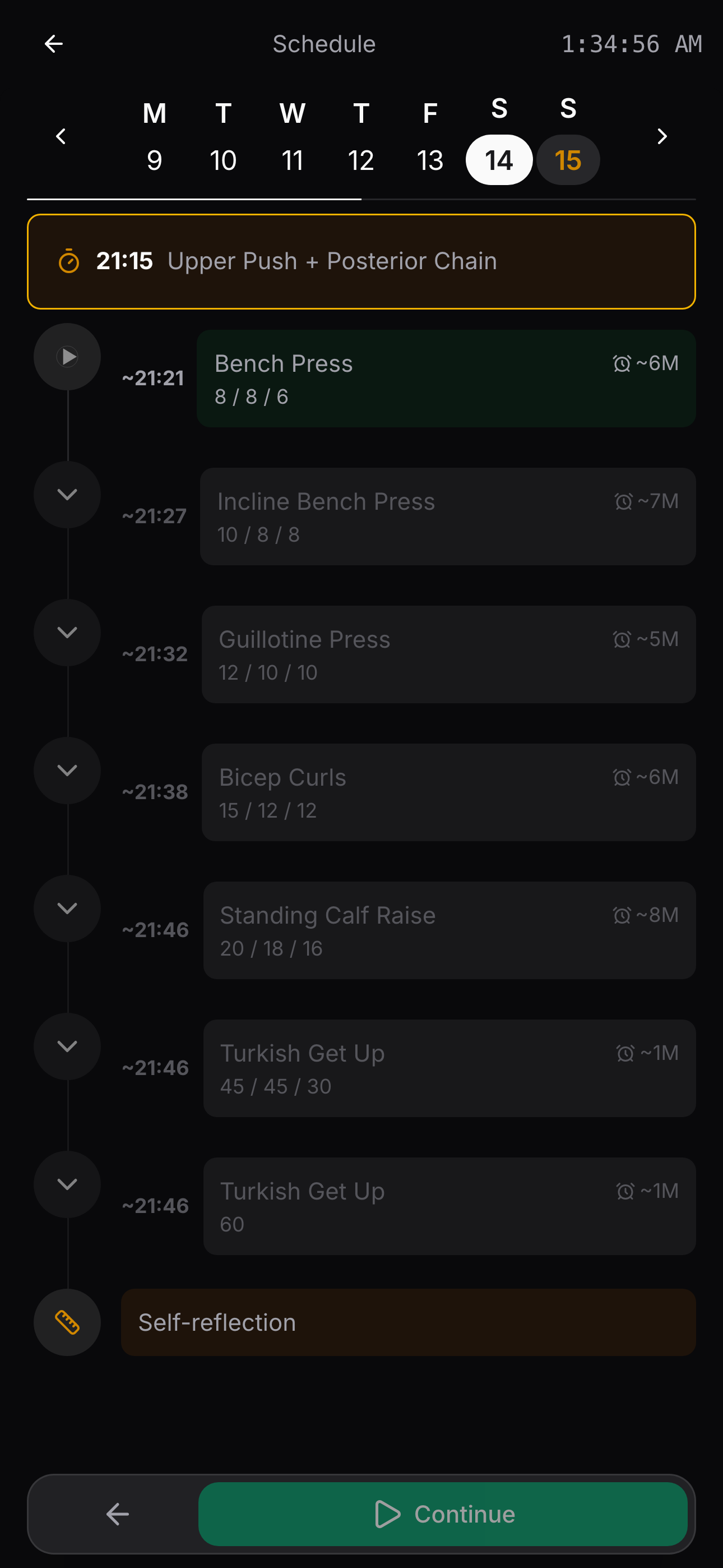Click the alarm icon on Bench Press card

(x=621, y=363)
